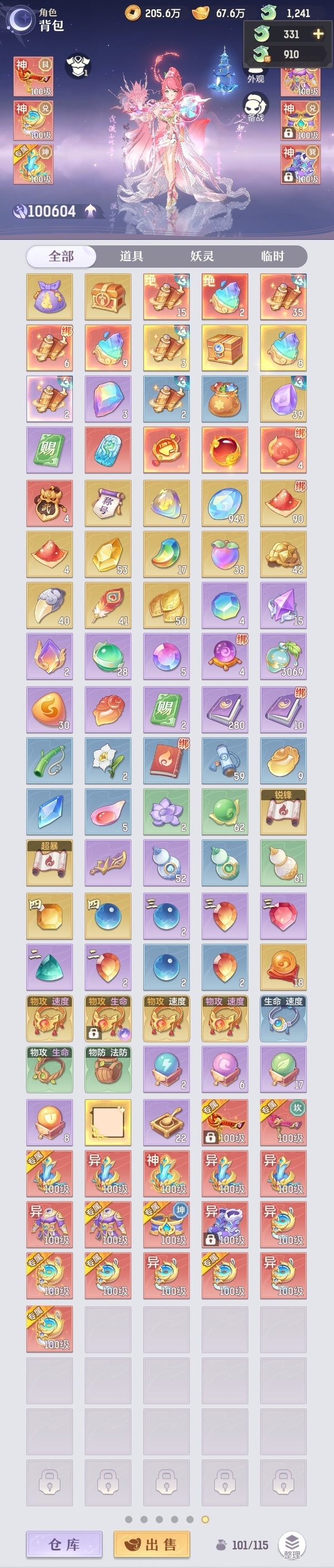Switch to the 道具 tab
Viewport: 334px width, 1568px height.
(131, 256)
